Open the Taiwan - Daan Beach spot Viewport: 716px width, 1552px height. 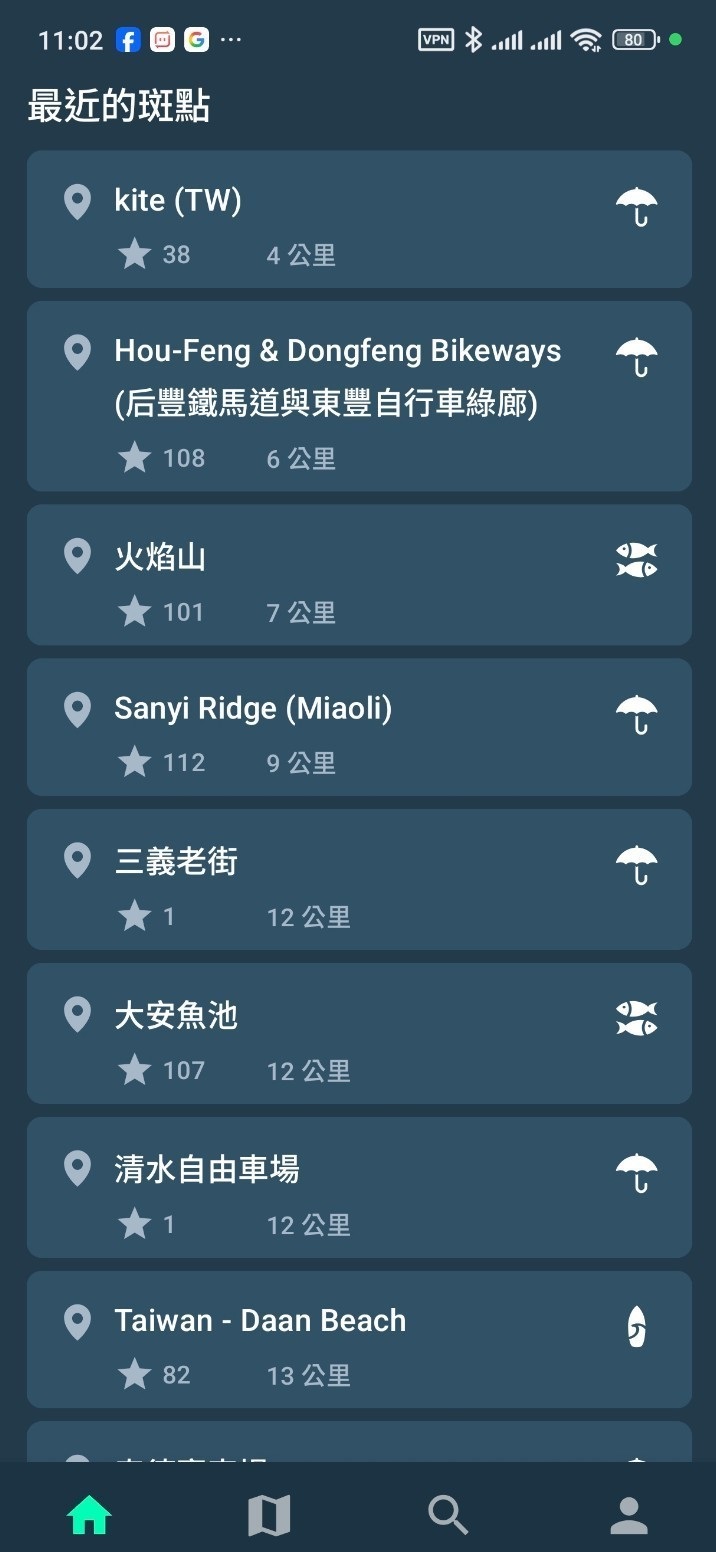click(358, 1340)
